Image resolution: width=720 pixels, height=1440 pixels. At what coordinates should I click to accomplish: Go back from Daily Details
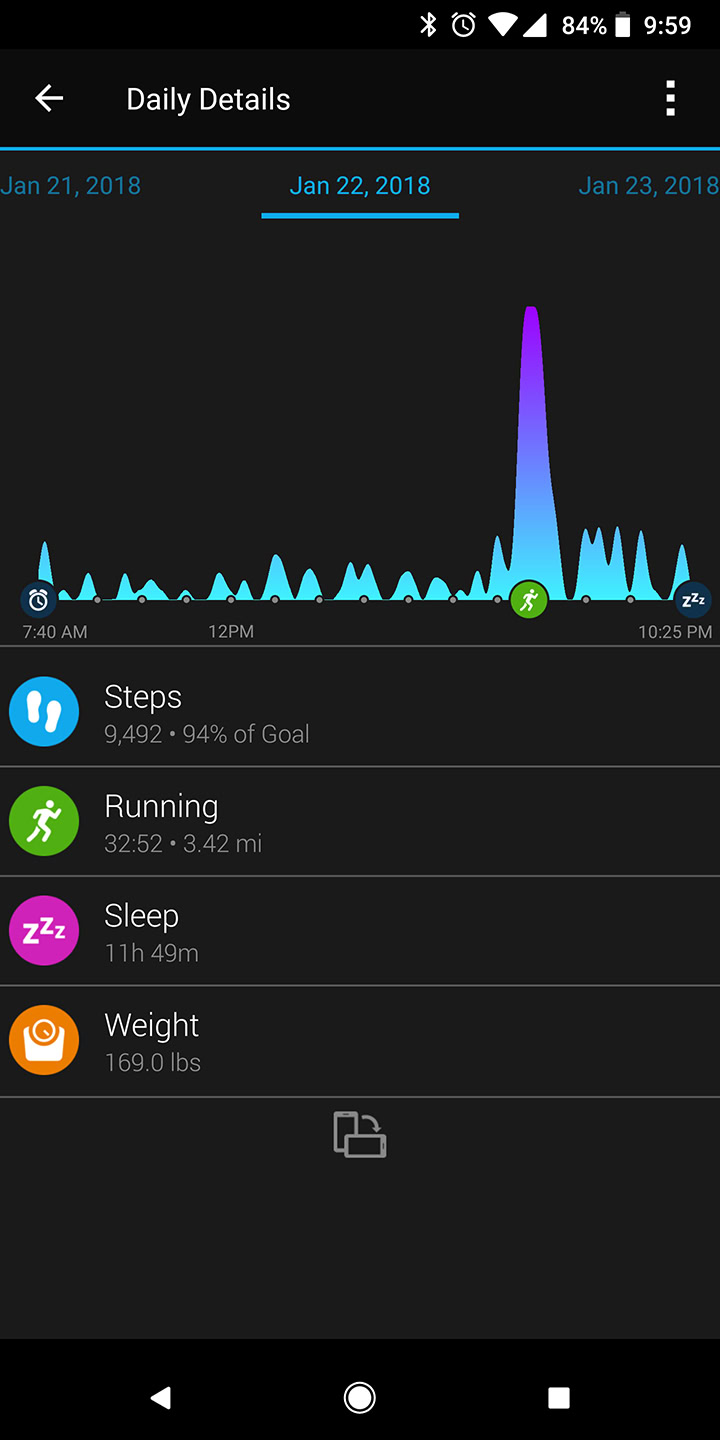tap(49, 98)
